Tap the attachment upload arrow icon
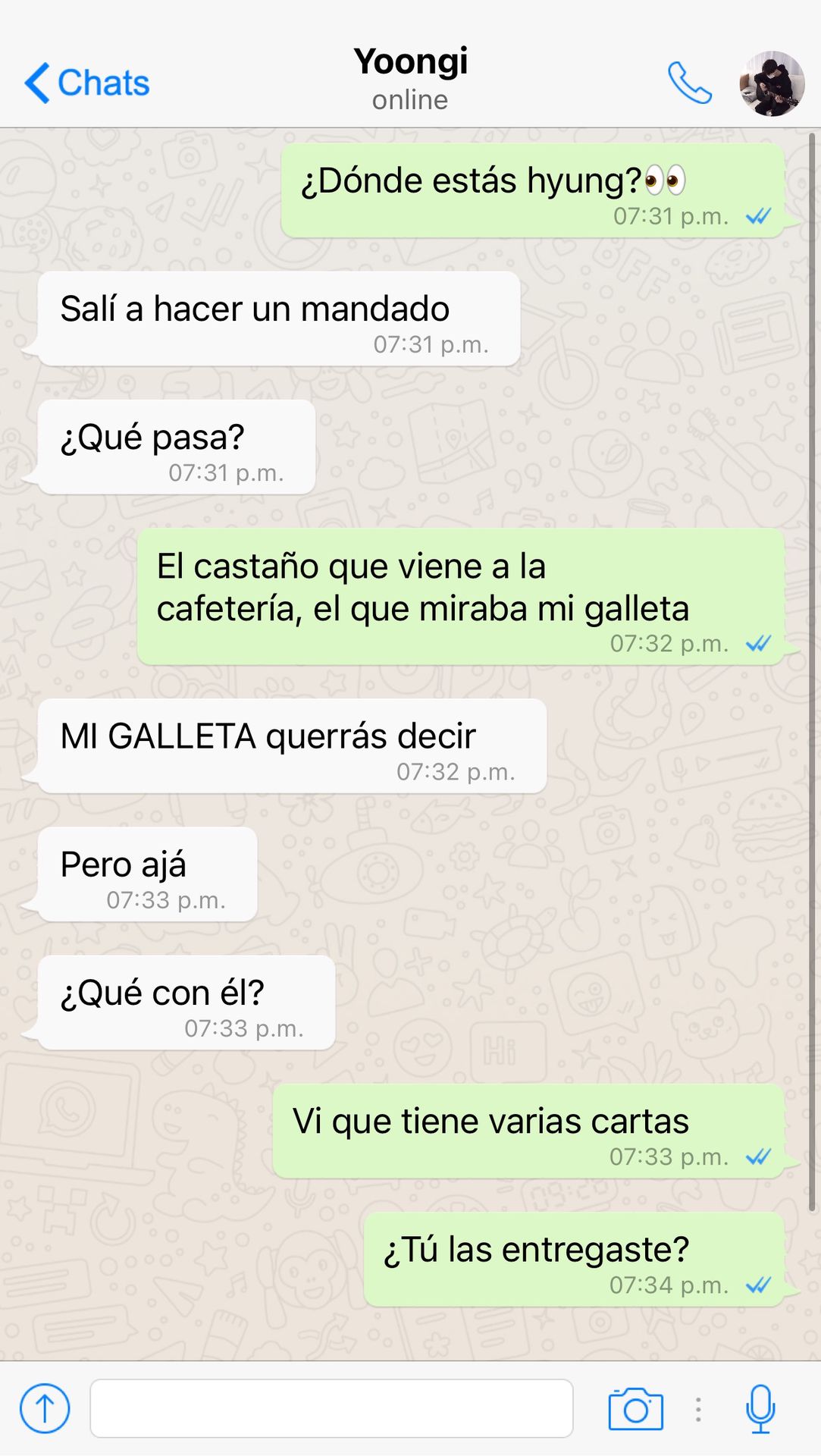The width and height of the screenshot is (821, 1456). tap(45, 1408)
